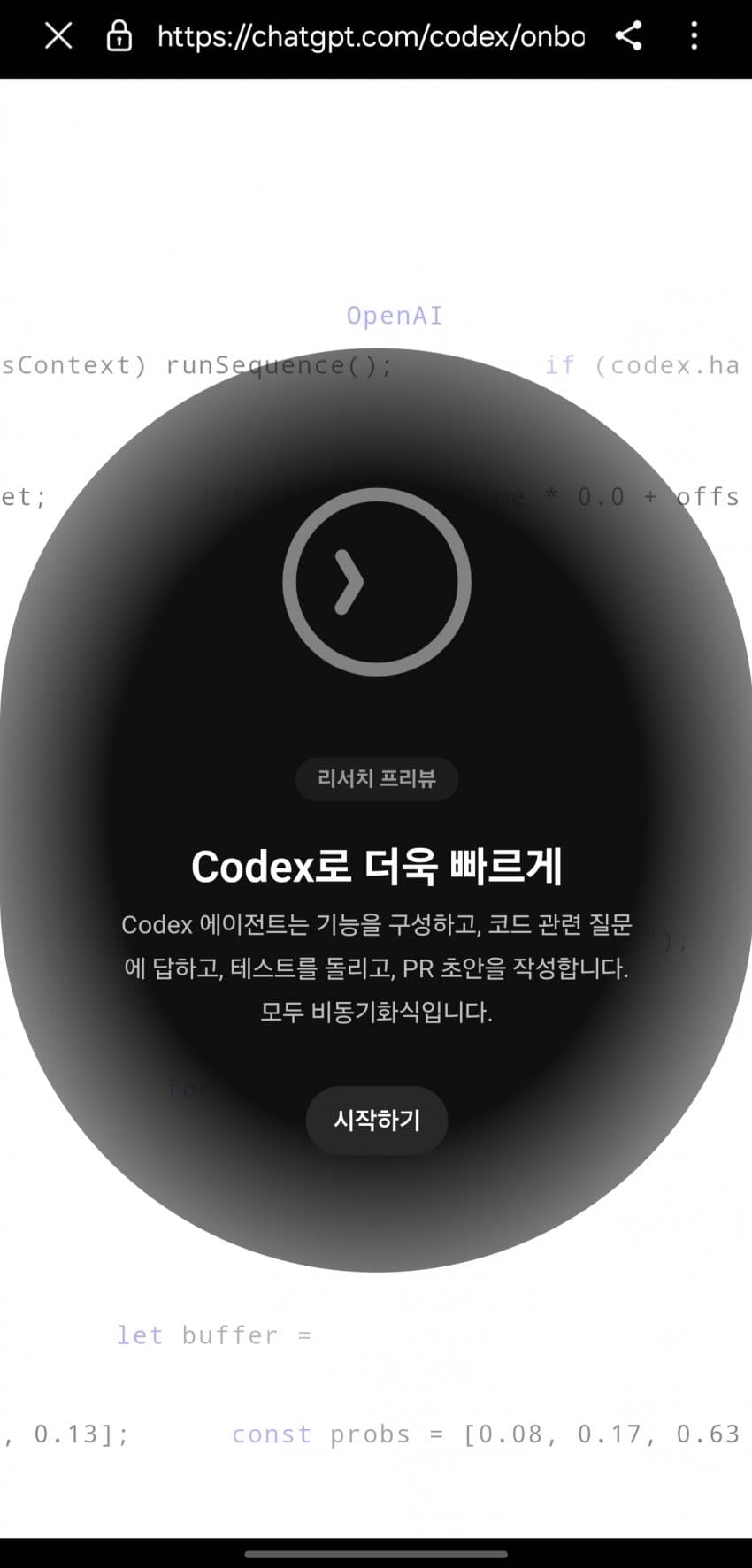752x1568 pixels.
Task: Tap the 시작하기 button
Action: [x=377, y=1120]
